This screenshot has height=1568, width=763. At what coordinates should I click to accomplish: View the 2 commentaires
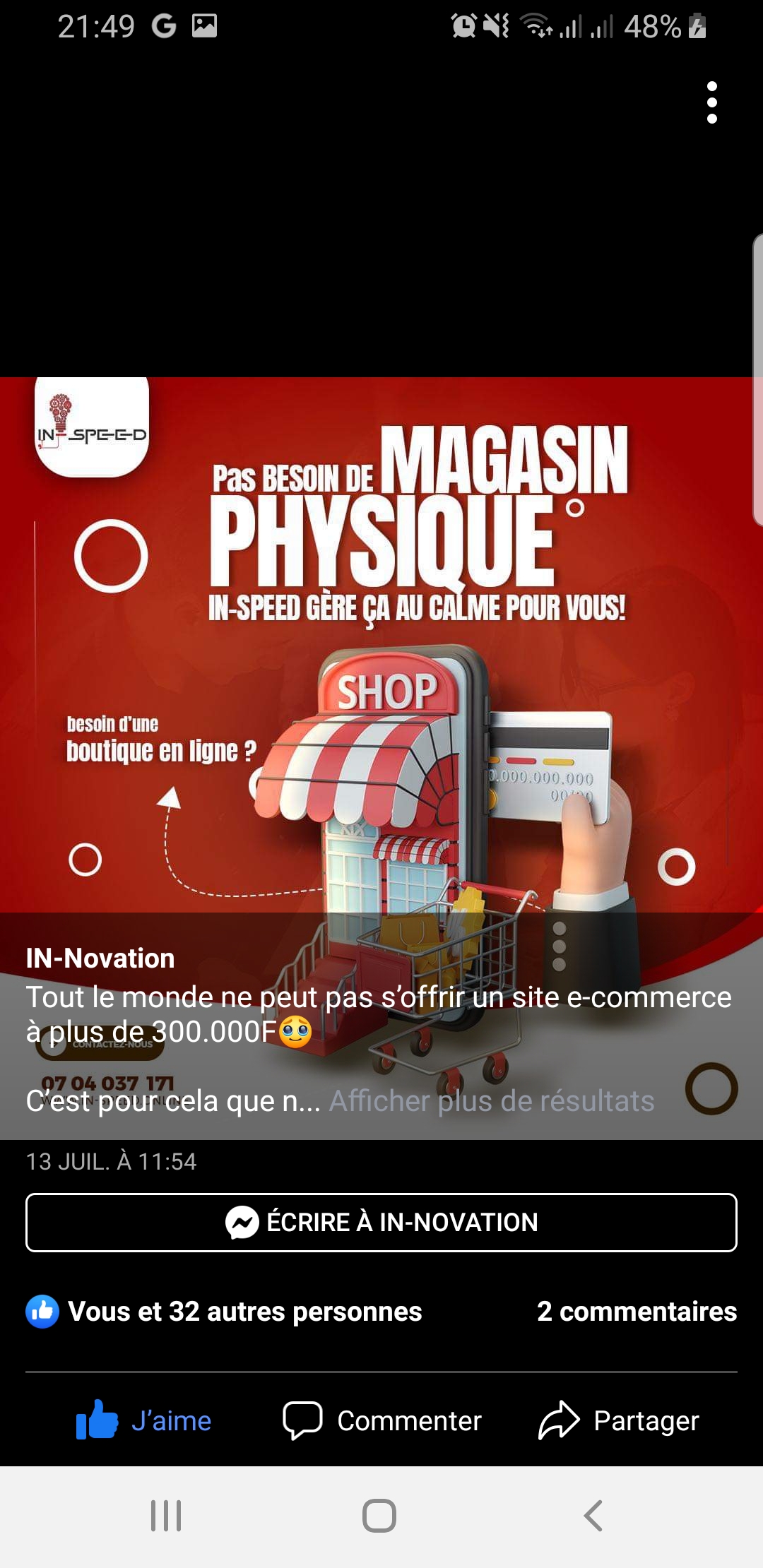tap(637, 1312)
